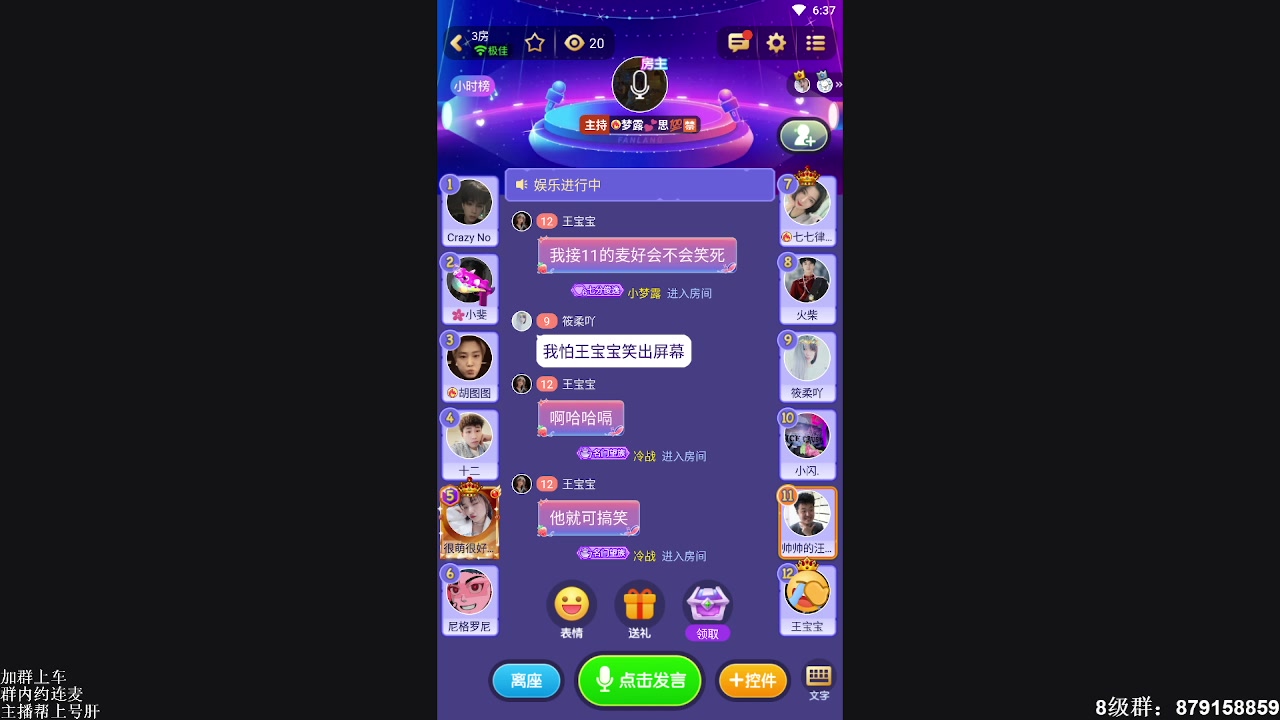This screenshot has width=1280, height=720.
Task: Go back from the room
Action: click(x=457, y=43)
